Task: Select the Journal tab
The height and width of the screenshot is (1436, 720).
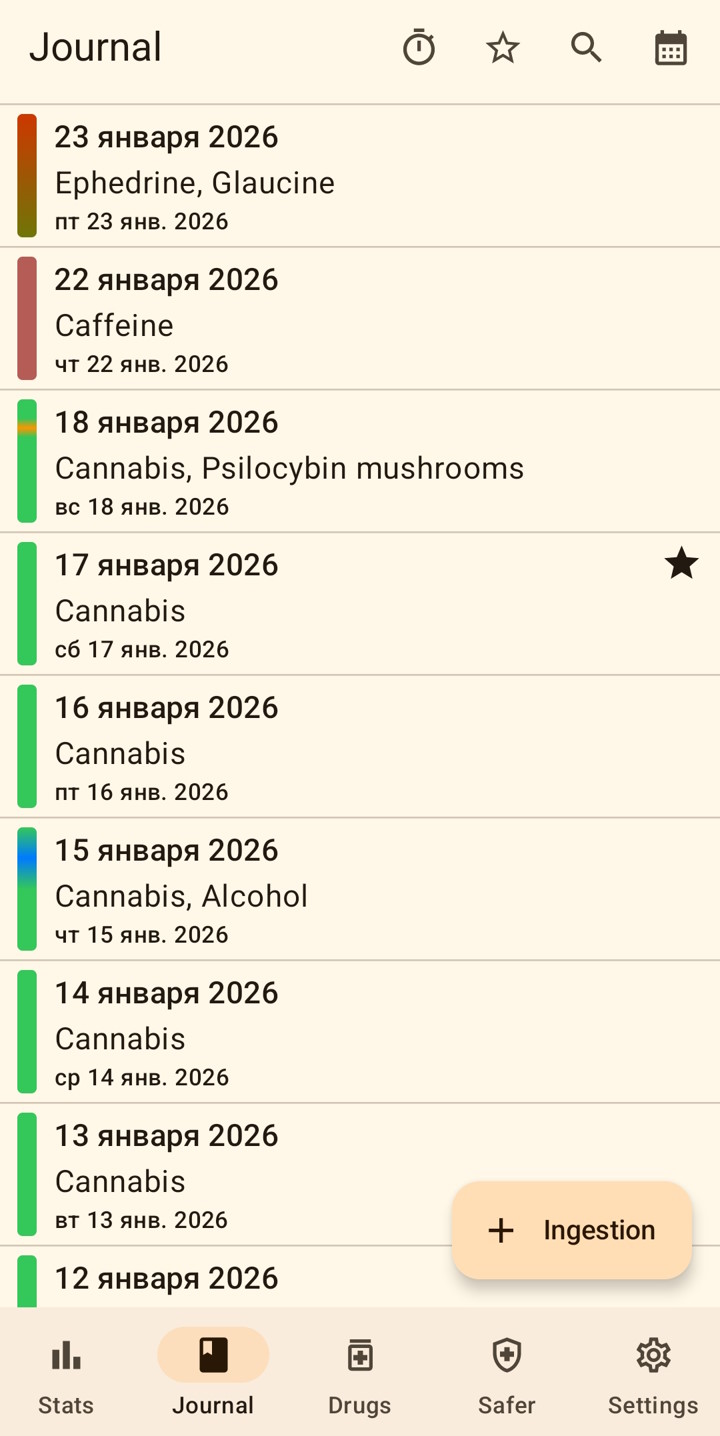Action: [x=213, y=1373]
